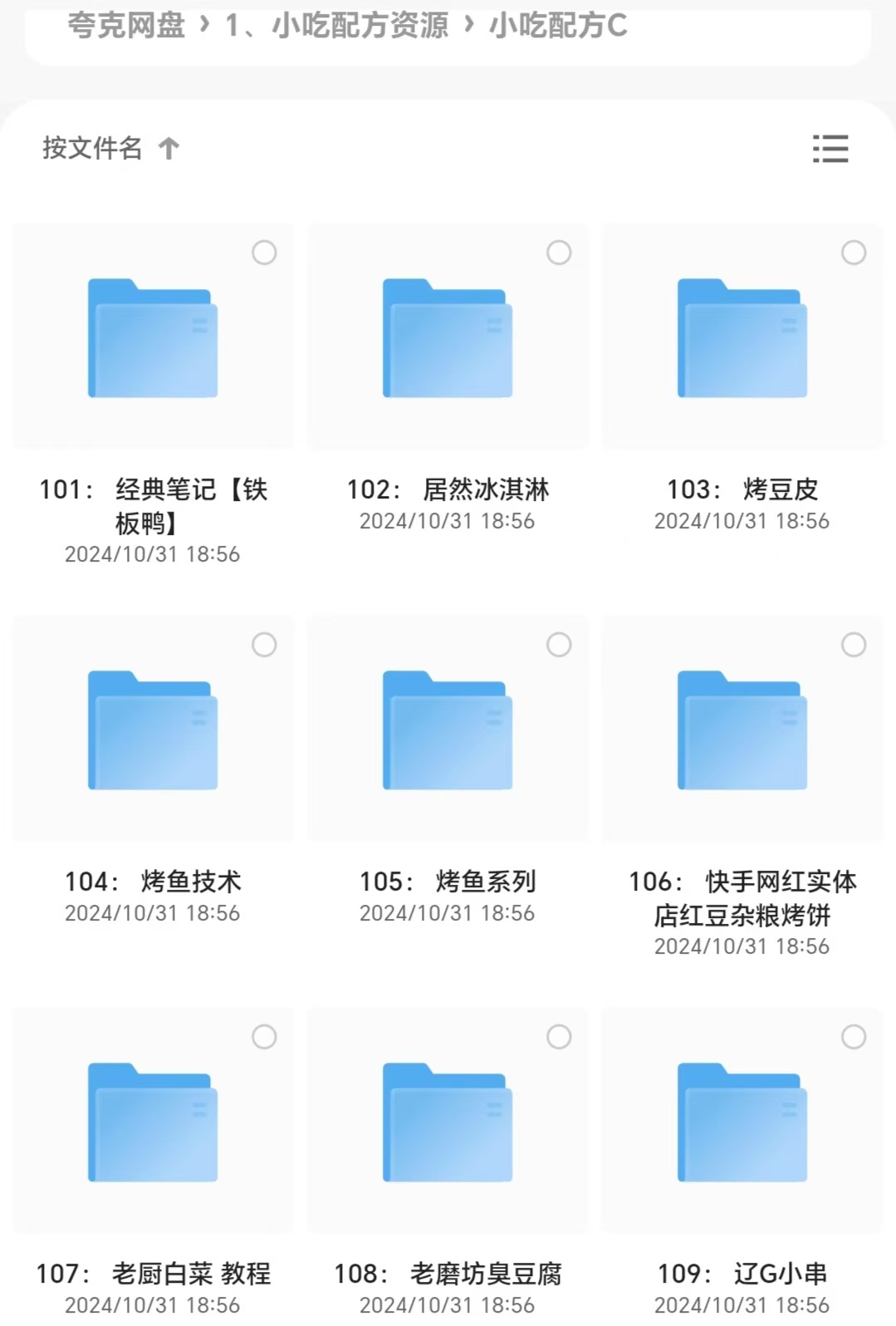
Task: Open folder 101: 经典笔记【铁板鸭】
Action: pos(153,338)
